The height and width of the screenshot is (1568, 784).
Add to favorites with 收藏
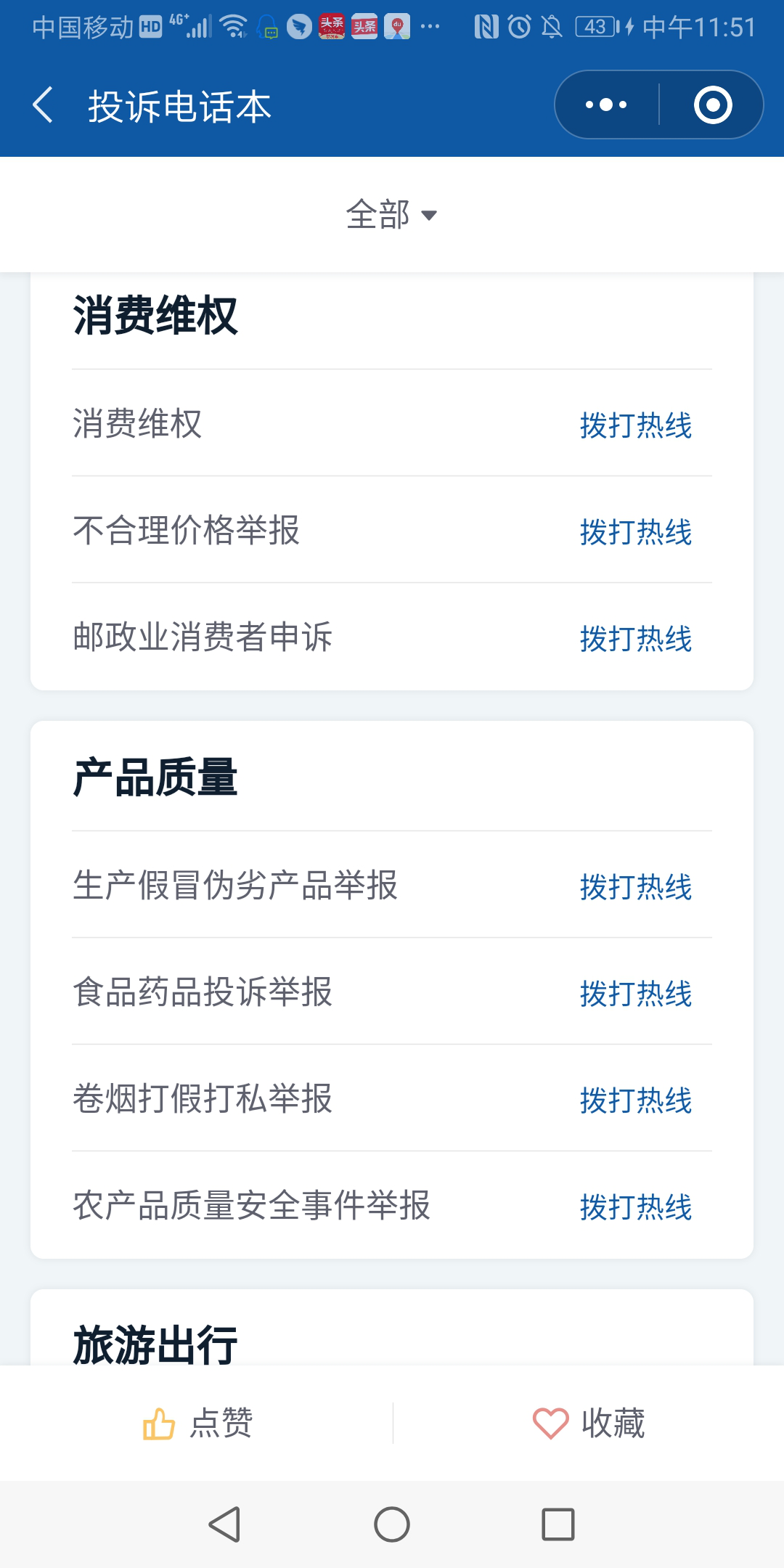[x=588, y=1423]
